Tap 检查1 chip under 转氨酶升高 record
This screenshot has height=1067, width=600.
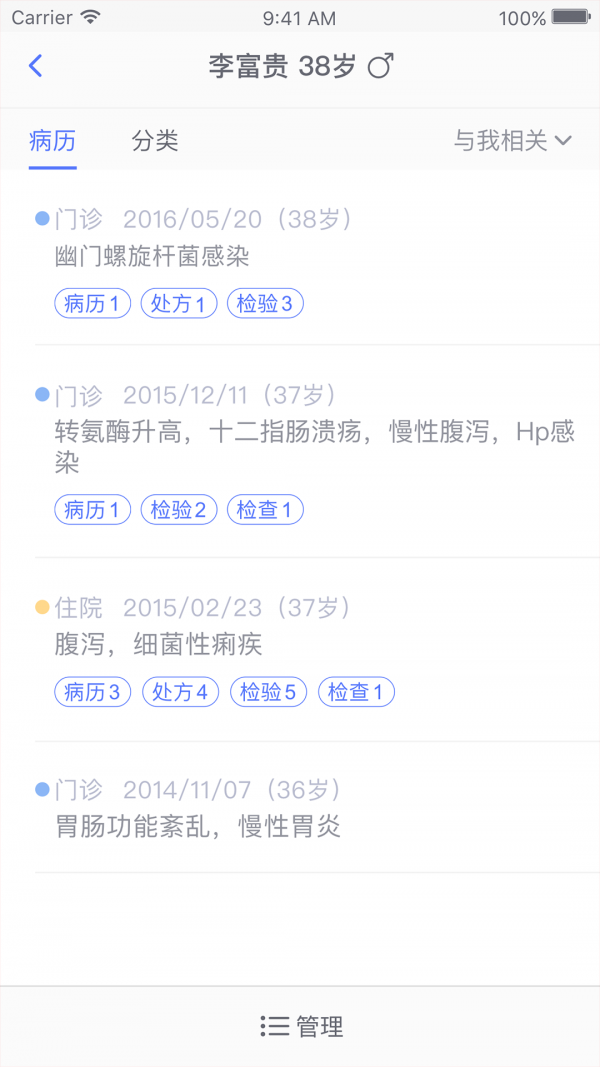[x=265, y=510]
